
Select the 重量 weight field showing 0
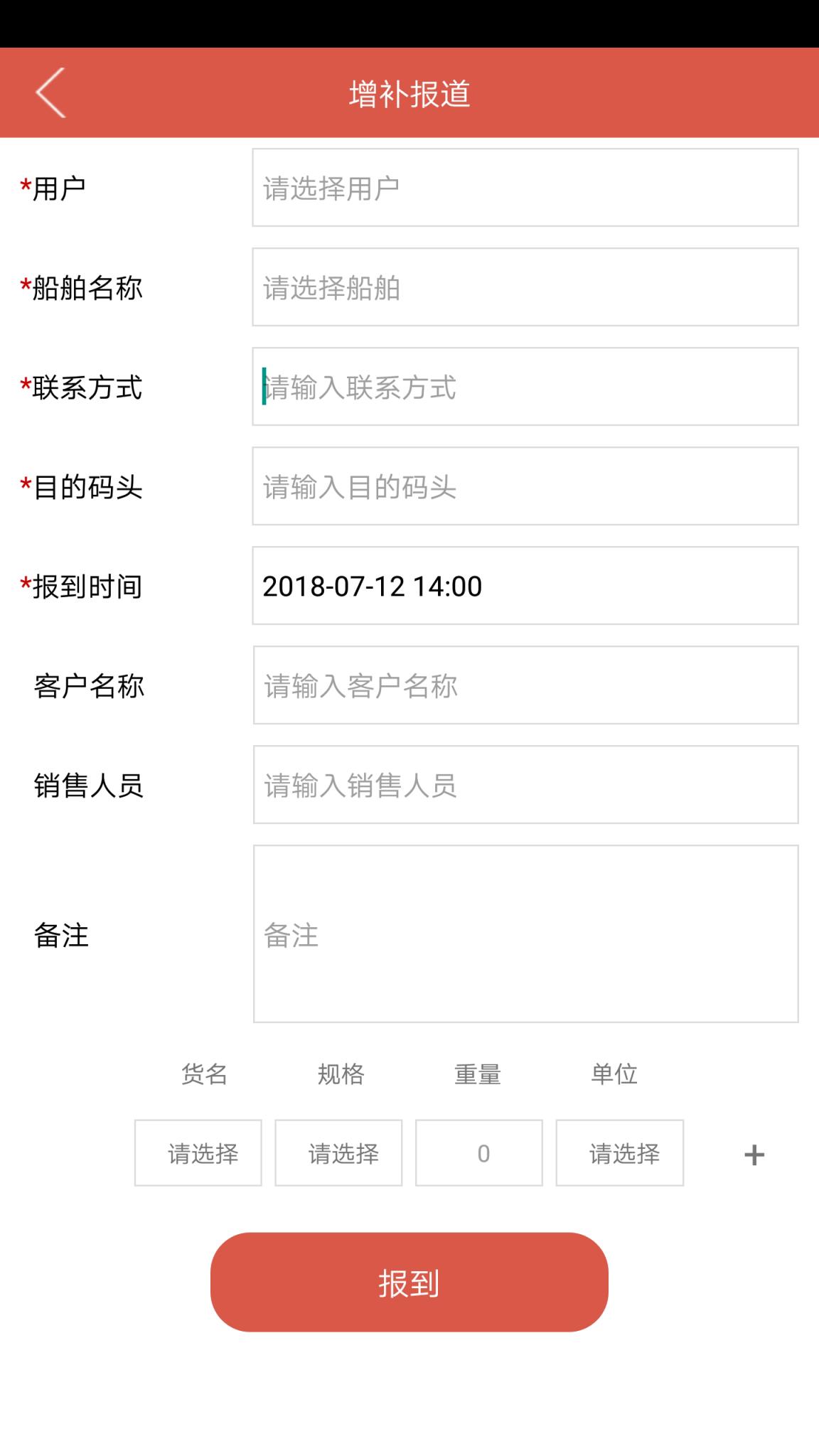[479, 1153]
